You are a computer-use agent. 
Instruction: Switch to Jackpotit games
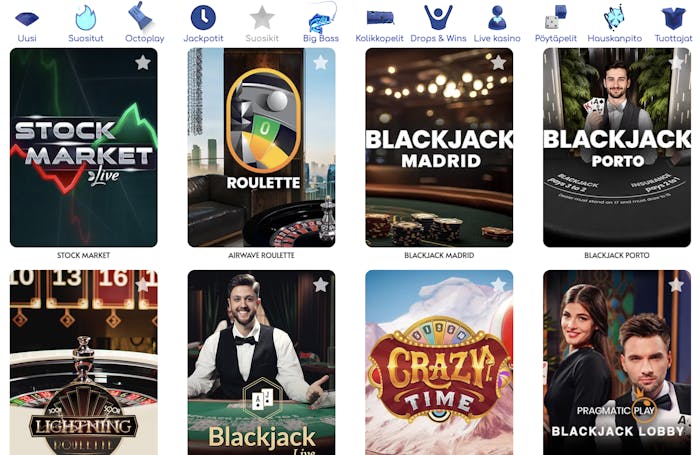(203, 24)
